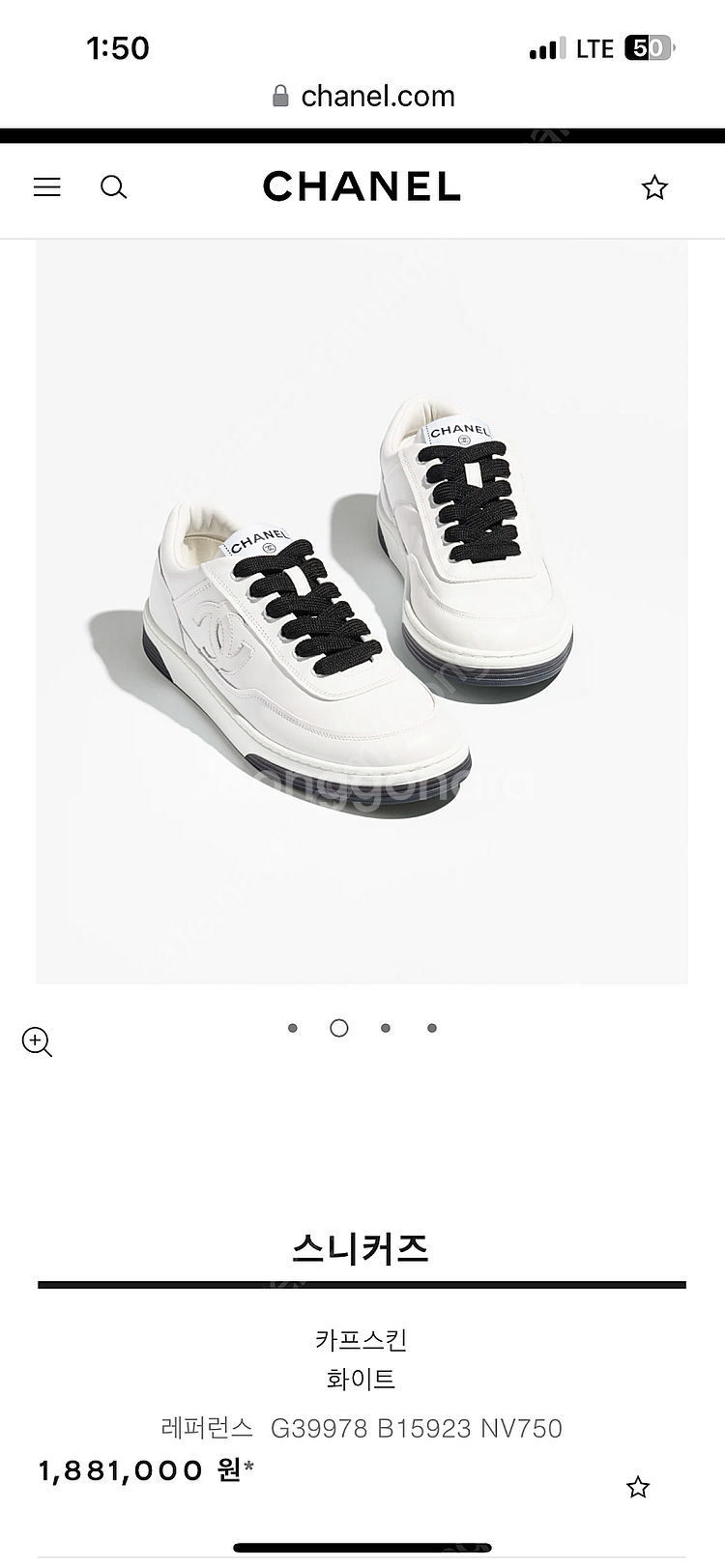Image resolution: width=725 pixels, height=1568 pixels.
Task: Open the sneaker product image
Action: pyautogui.click(x=362, y=611)
